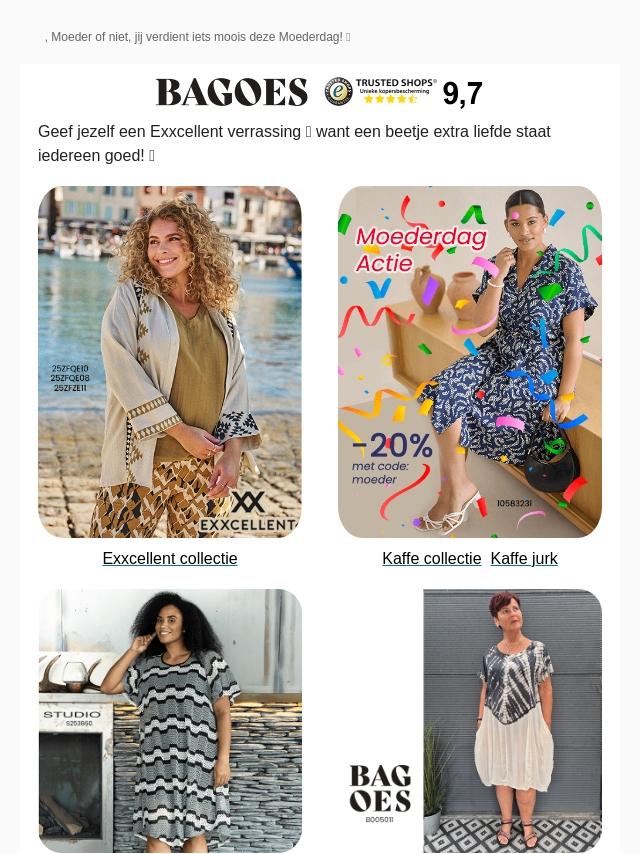Open the Moederdag Actie promo tile
The height and width of the screenshot is (854, 640).
coord(470,362)
